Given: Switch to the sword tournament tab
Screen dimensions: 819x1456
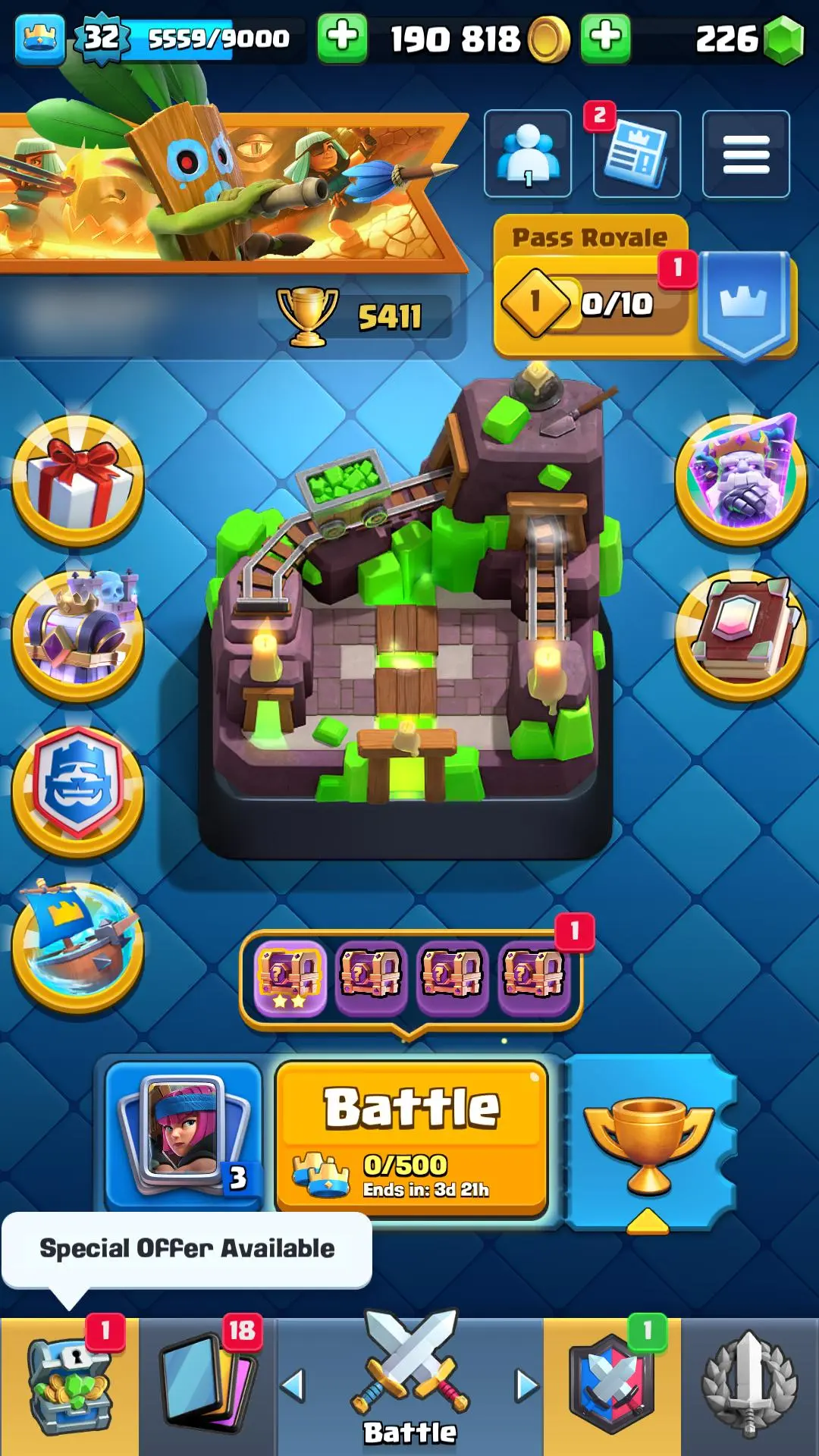Looking at the screenshot, I should tap(749, 1386).
